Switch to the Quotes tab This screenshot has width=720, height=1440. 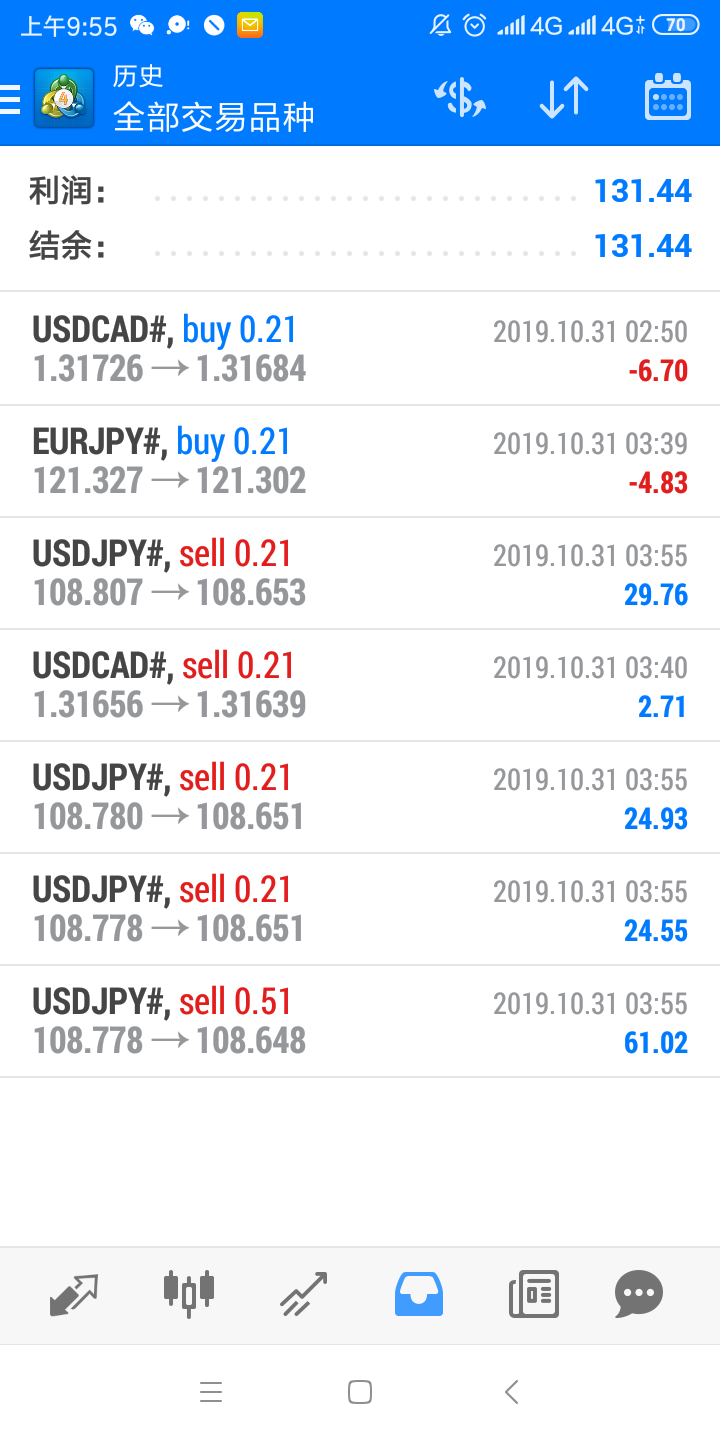click(74, 1294)
